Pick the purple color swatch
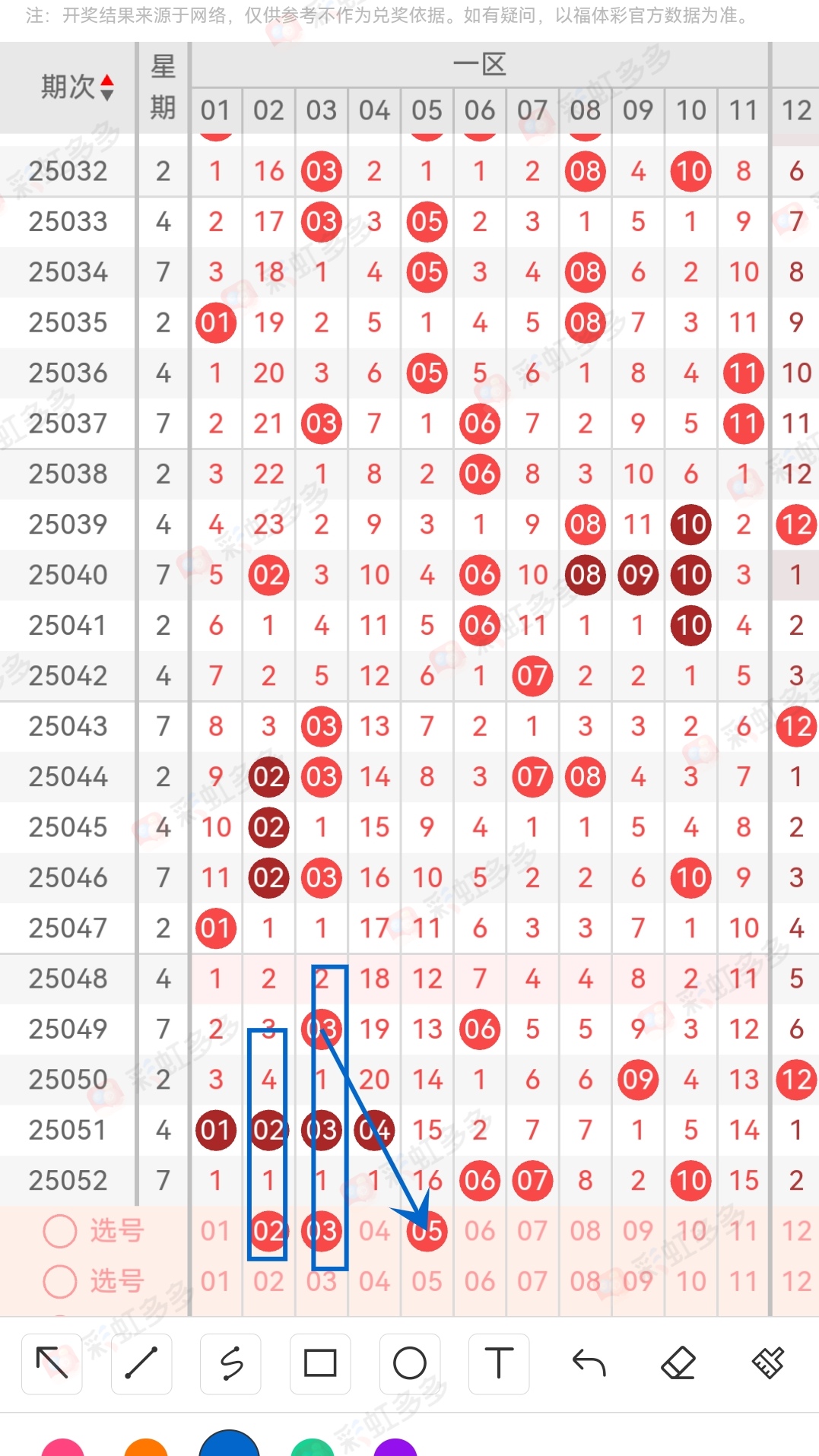The height and width of the screenshot is (1456, 819). (395, 1448)
